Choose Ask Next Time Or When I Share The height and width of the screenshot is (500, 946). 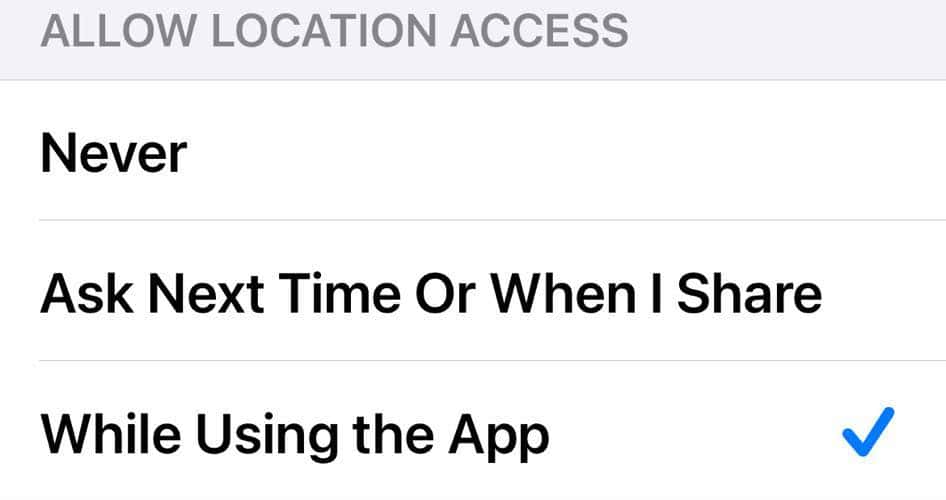(x=430, y=293)
